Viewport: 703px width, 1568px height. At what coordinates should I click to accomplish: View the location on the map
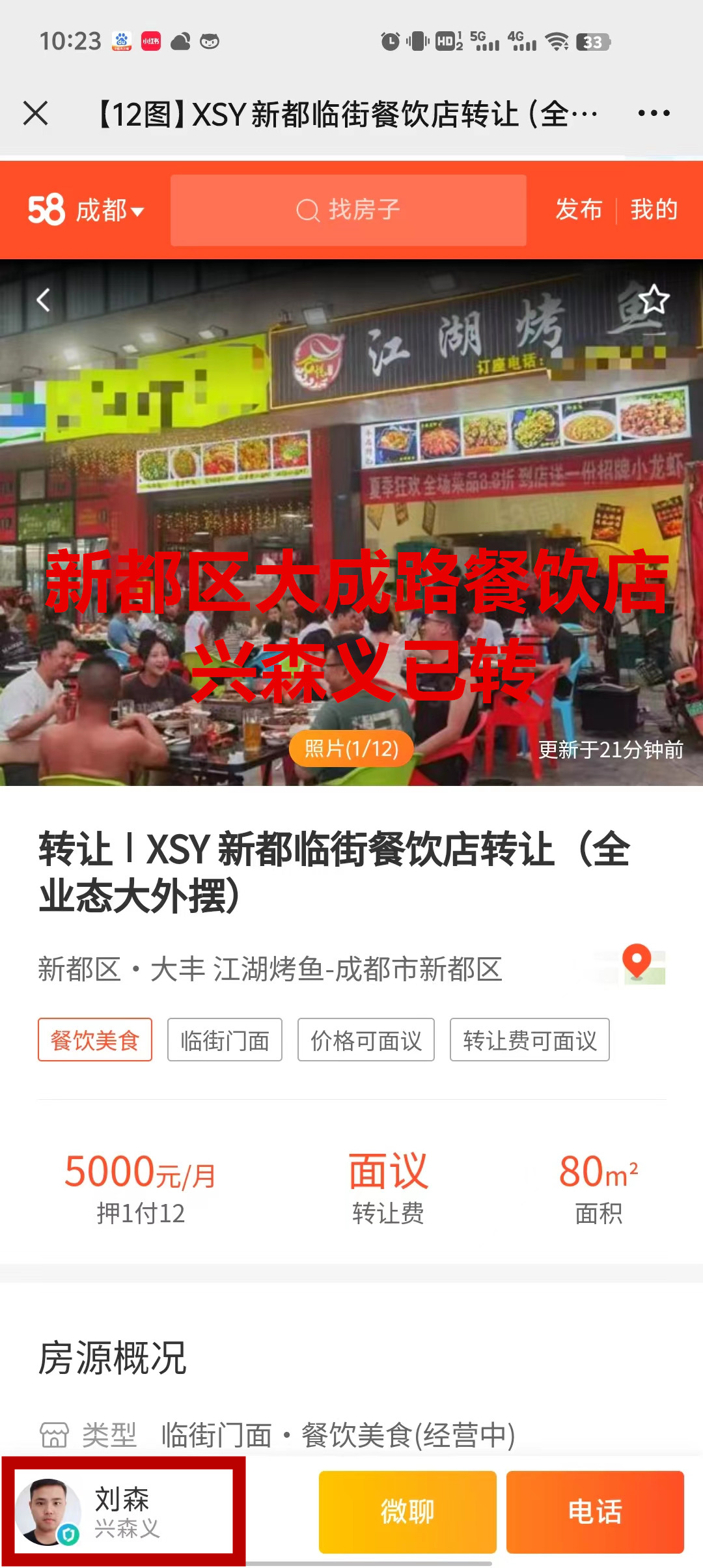(638, 964)
